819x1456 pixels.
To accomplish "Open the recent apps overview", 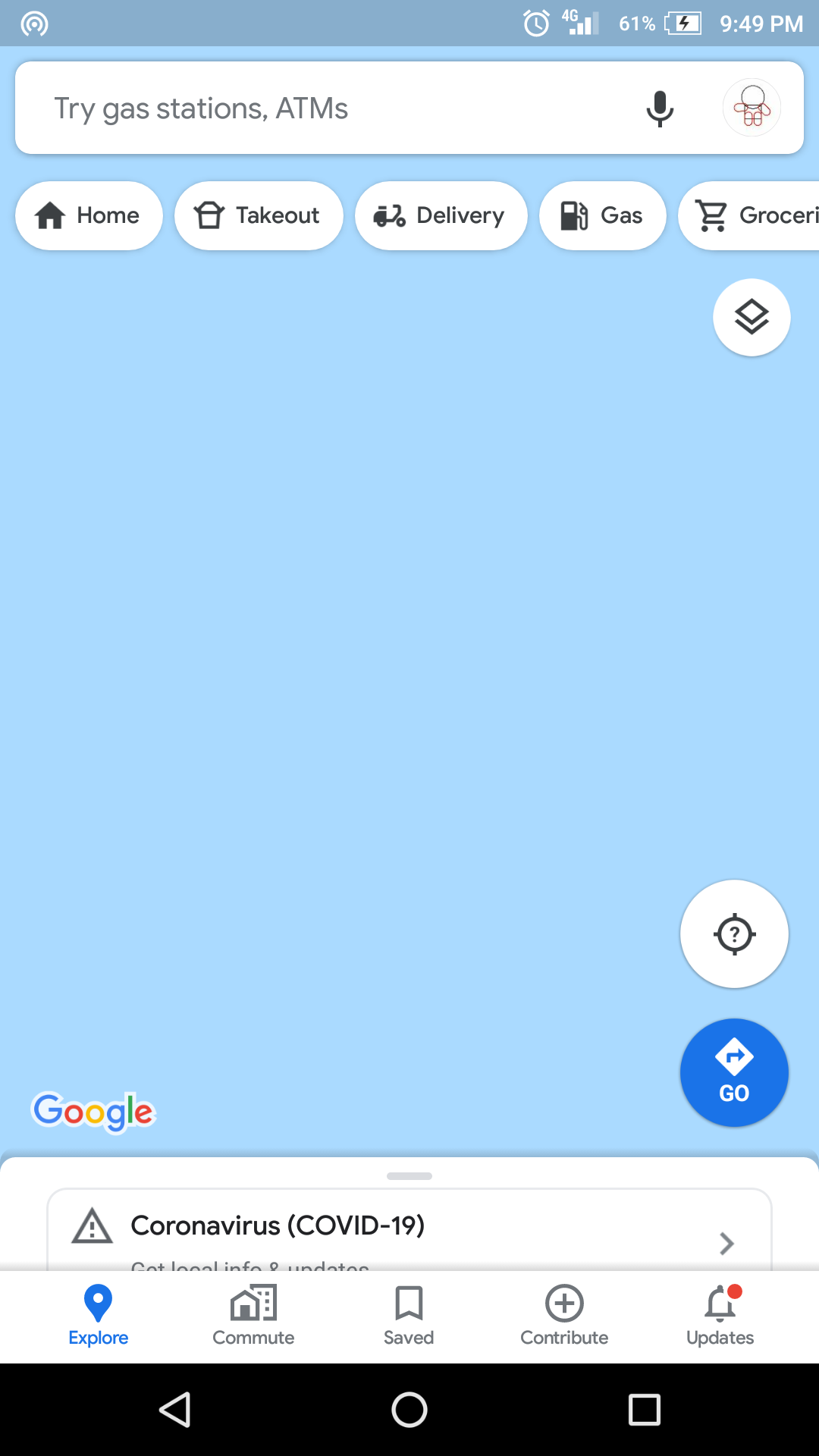I will point(644,1410).
